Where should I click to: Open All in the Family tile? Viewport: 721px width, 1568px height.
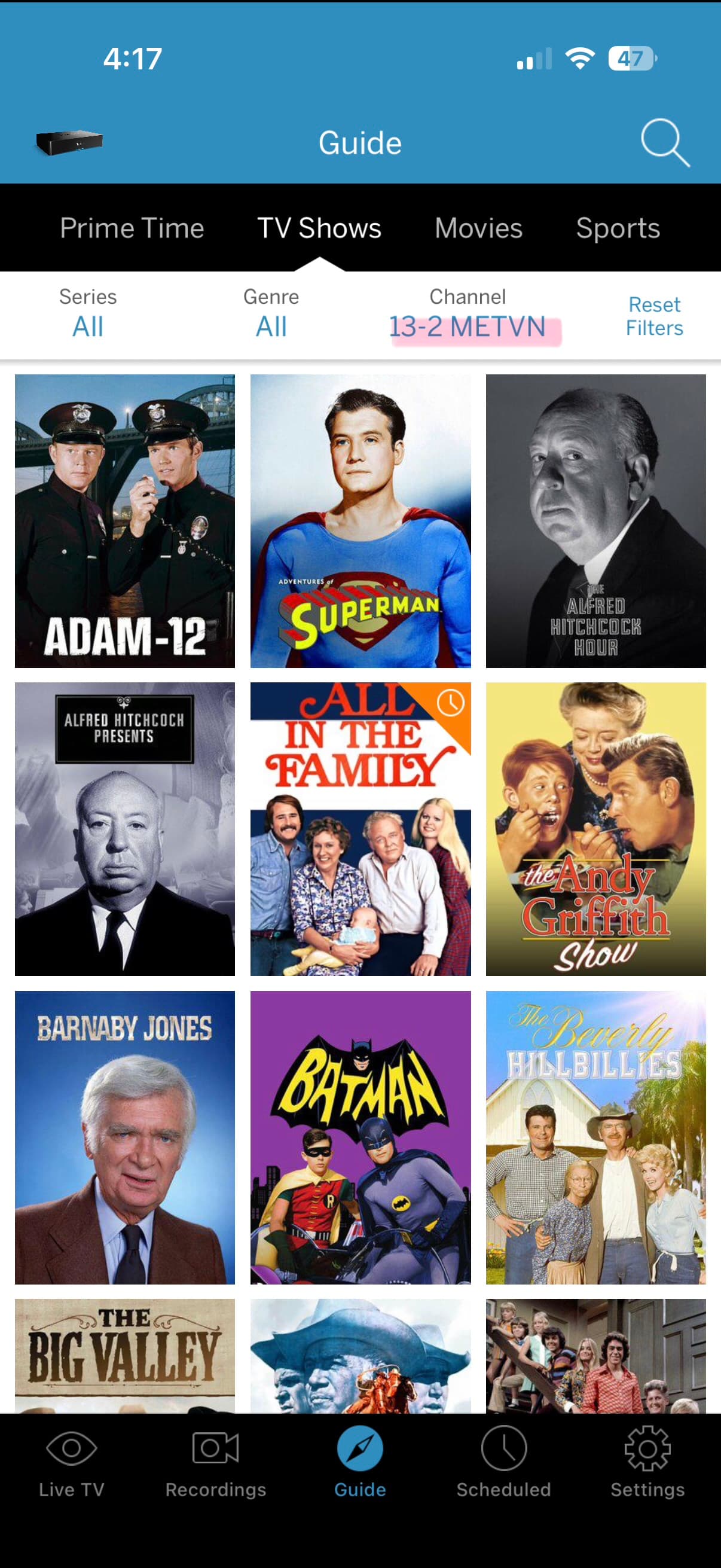[x=360, y=828]
